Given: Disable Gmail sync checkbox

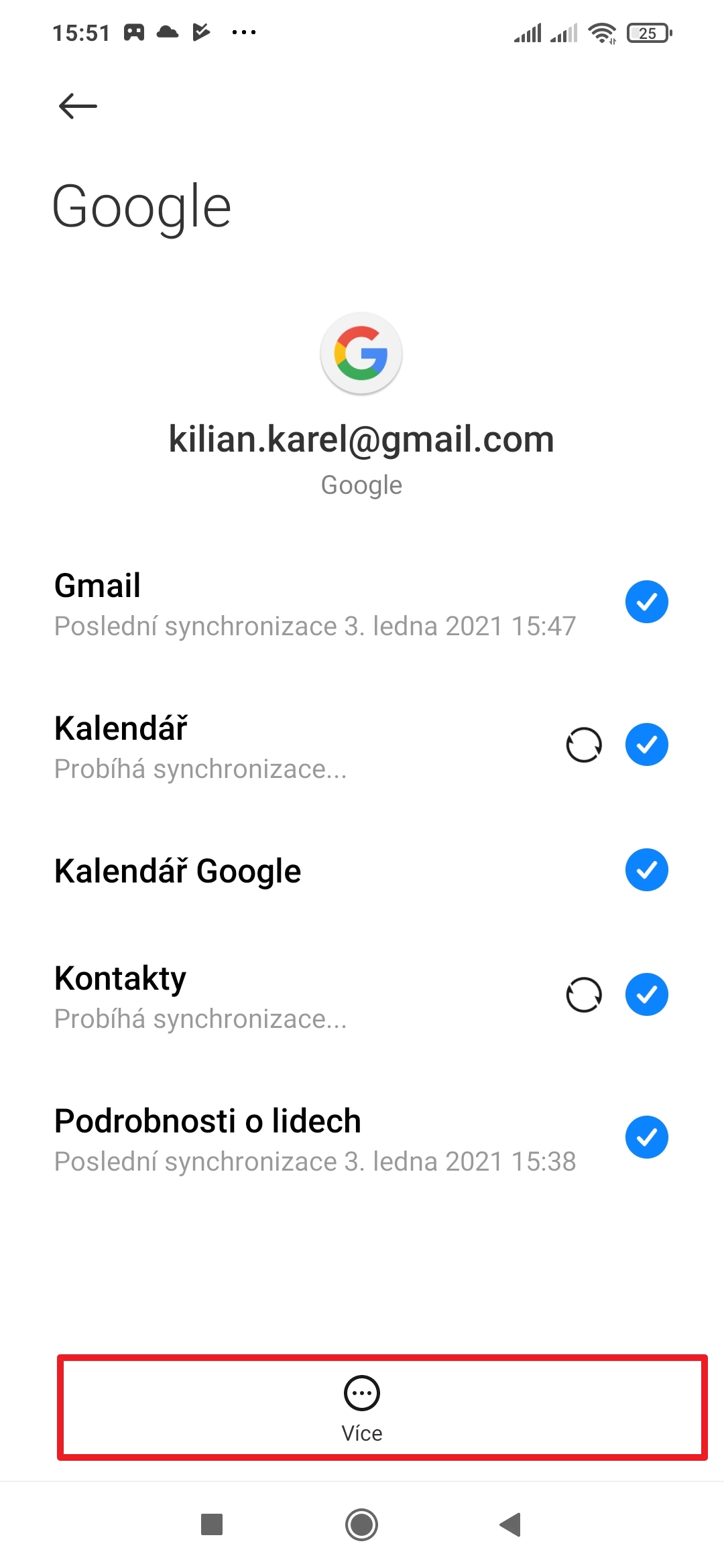Looking at the screenshot, I should coord(646,602).
